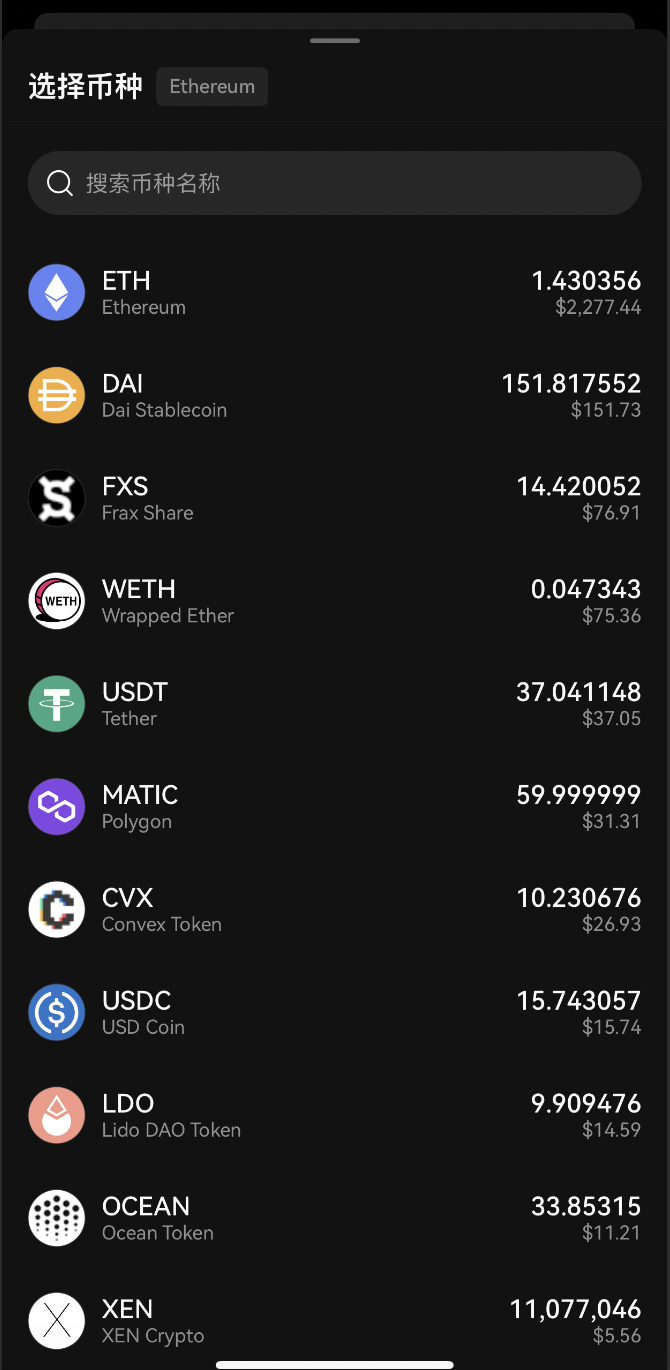
Task: Tap the coin name search field
Action: point(334,183)
